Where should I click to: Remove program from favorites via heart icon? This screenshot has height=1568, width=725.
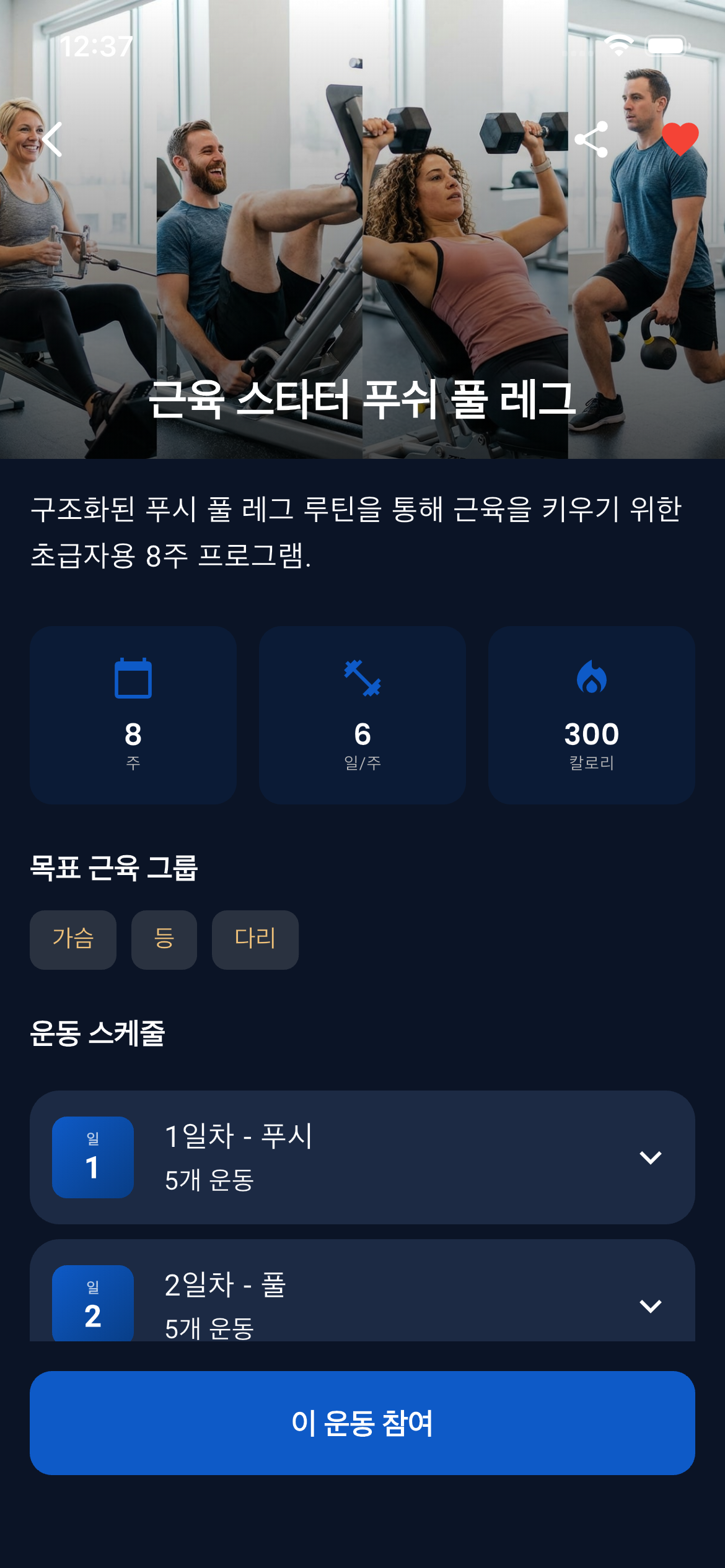point(680,139)
